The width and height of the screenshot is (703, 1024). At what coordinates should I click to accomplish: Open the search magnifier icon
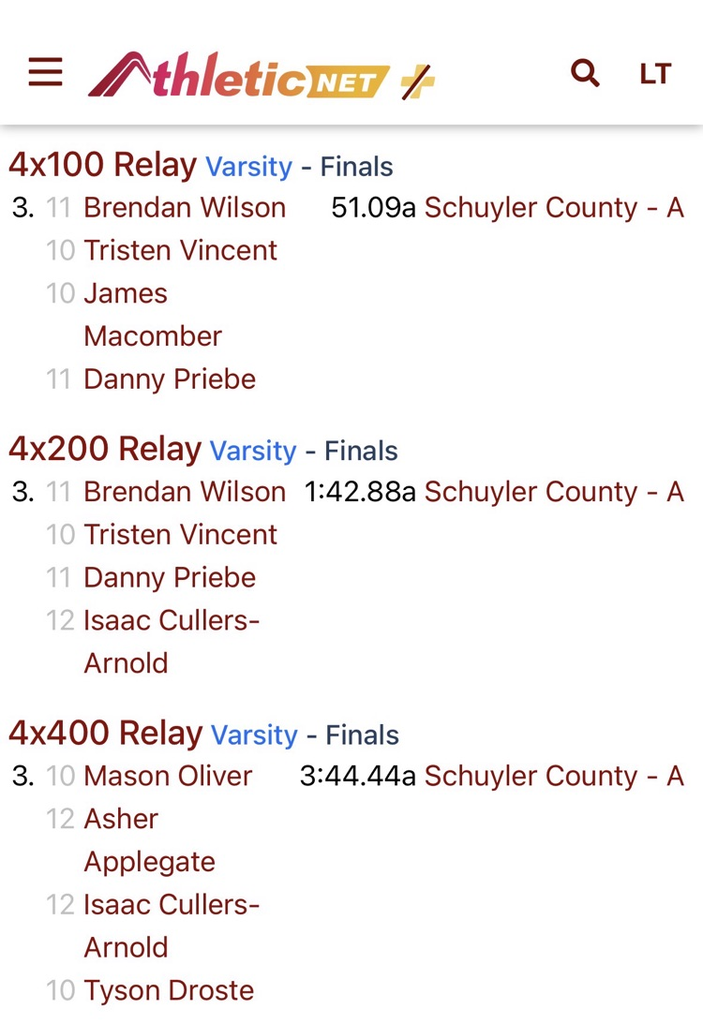(x=585, y=73)
